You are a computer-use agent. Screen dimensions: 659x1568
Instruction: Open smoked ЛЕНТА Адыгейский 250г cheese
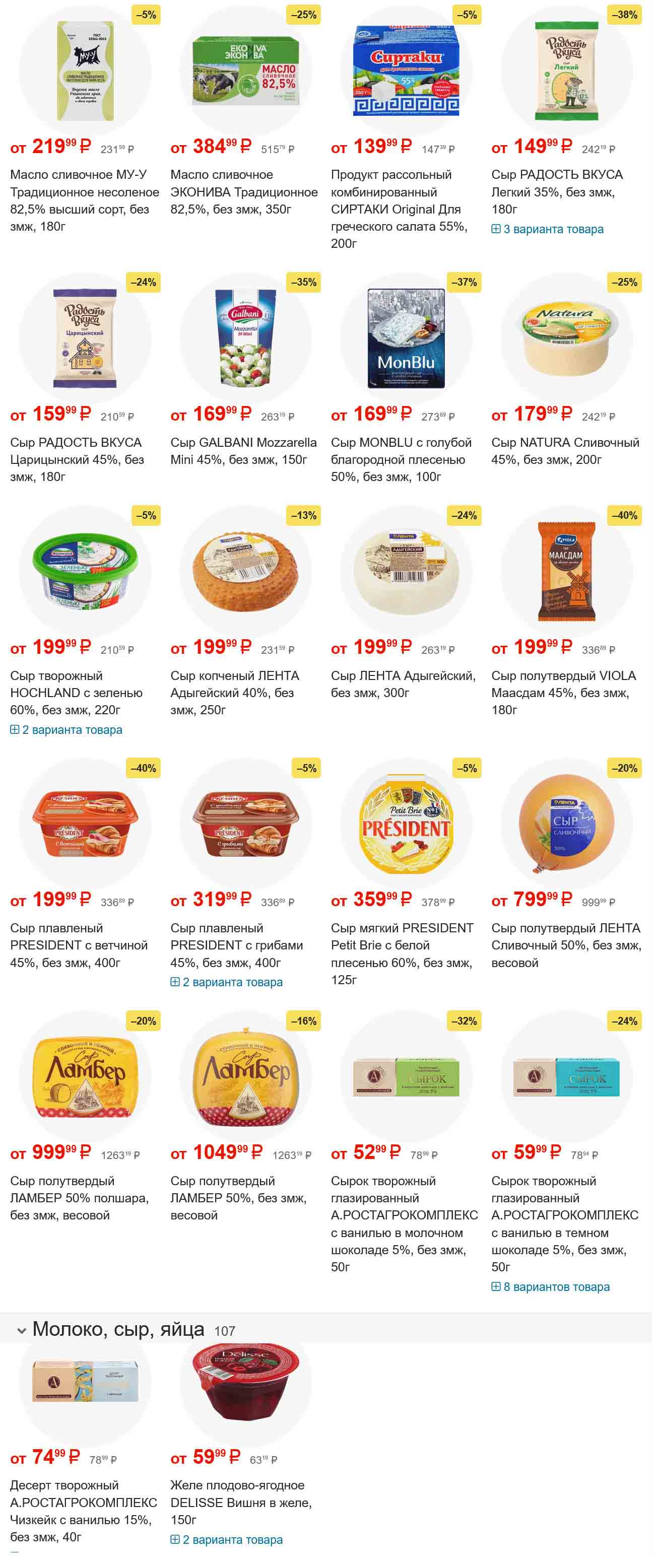point(234,692)
